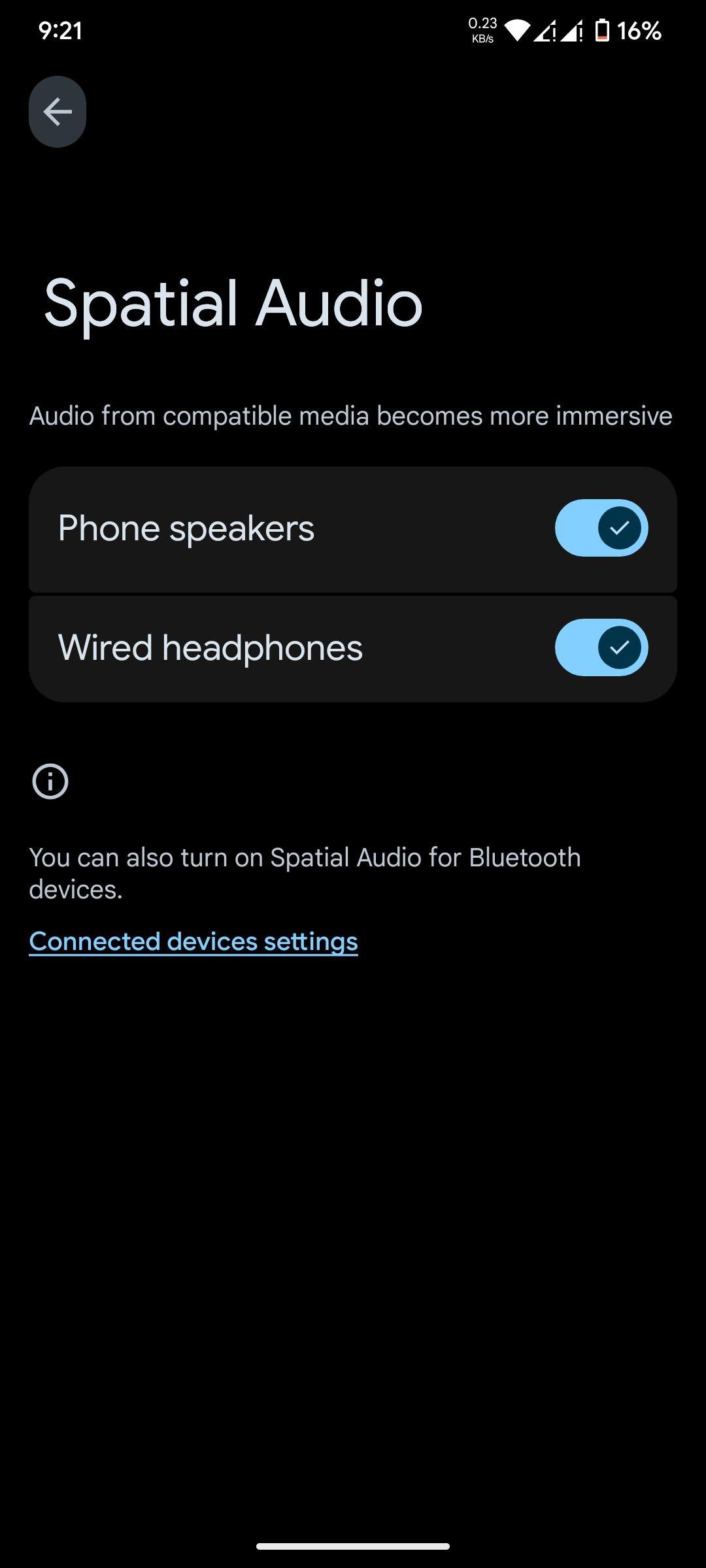Disable the Wired headphones switch

601,647
